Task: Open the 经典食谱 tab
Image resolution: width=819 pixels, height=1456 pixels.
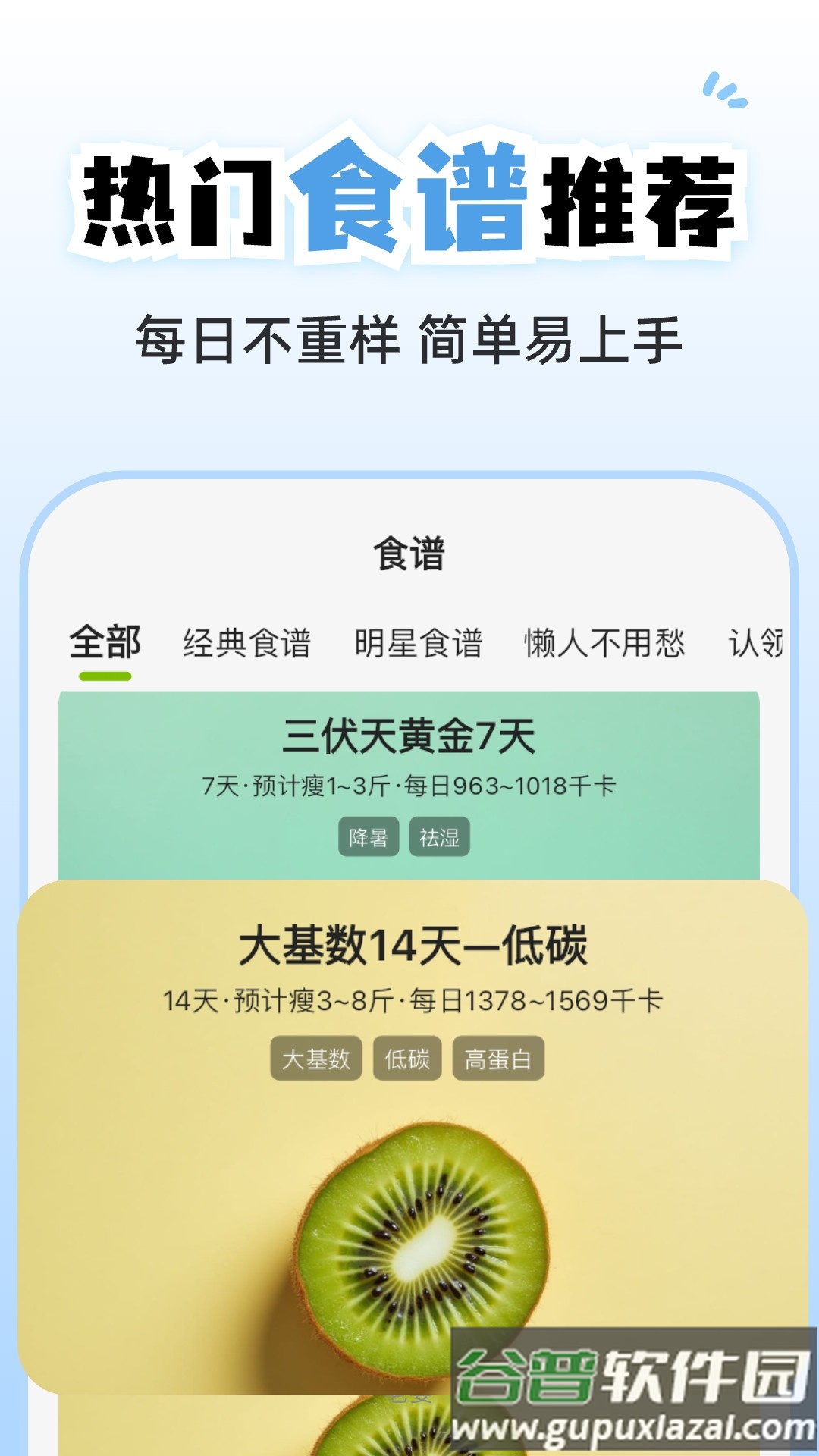Action: pos(250,642)
